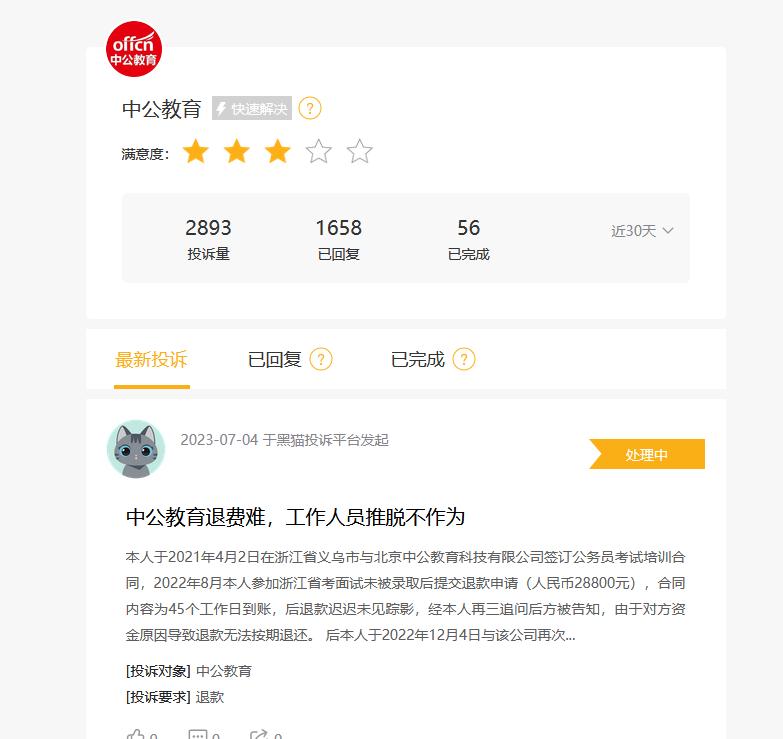The image size is (783, 739).
Task: Like the 中公教育退费难 complaint
Action: pos(137,735)
